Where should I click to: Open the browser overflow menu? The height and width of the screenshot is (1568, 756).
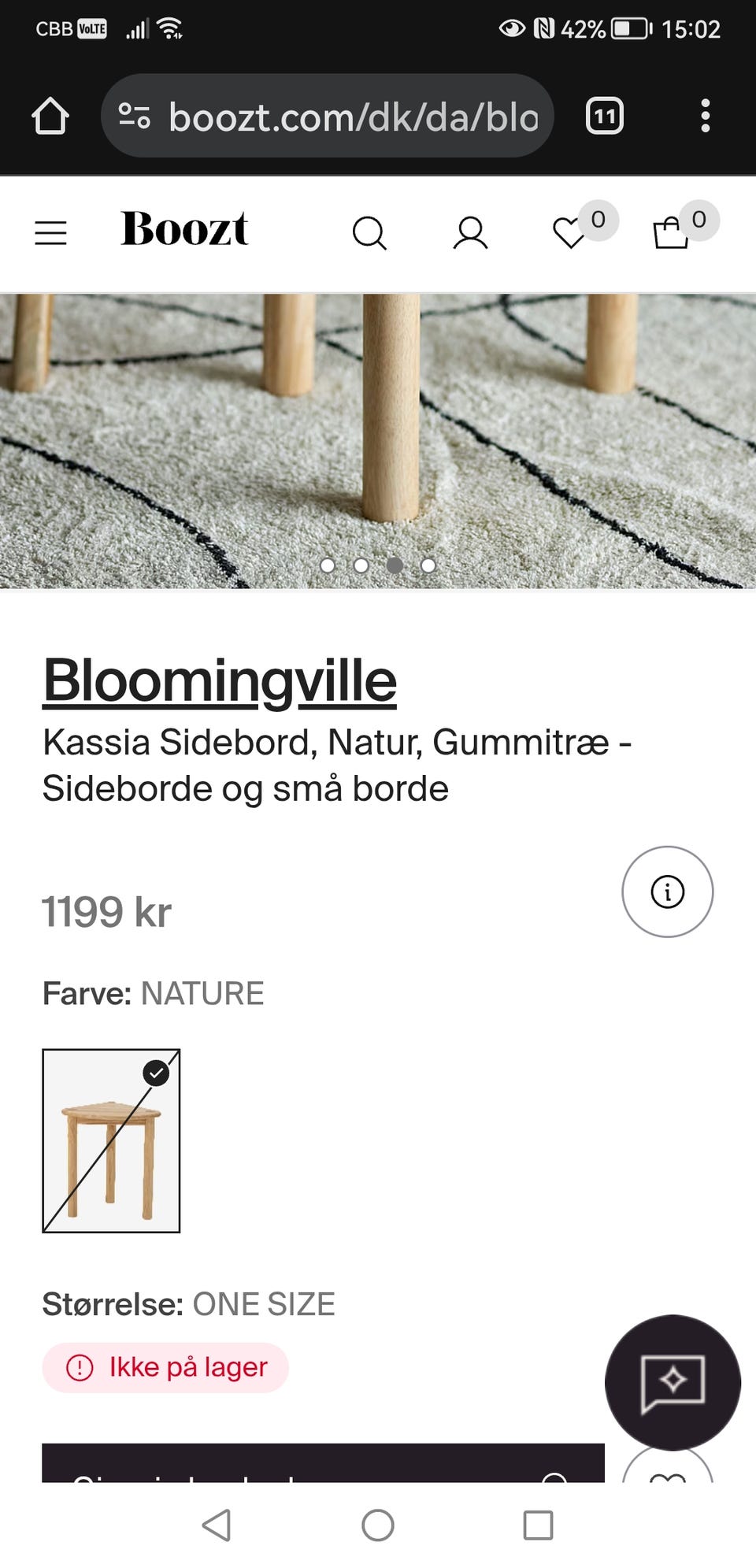(705, 117)
